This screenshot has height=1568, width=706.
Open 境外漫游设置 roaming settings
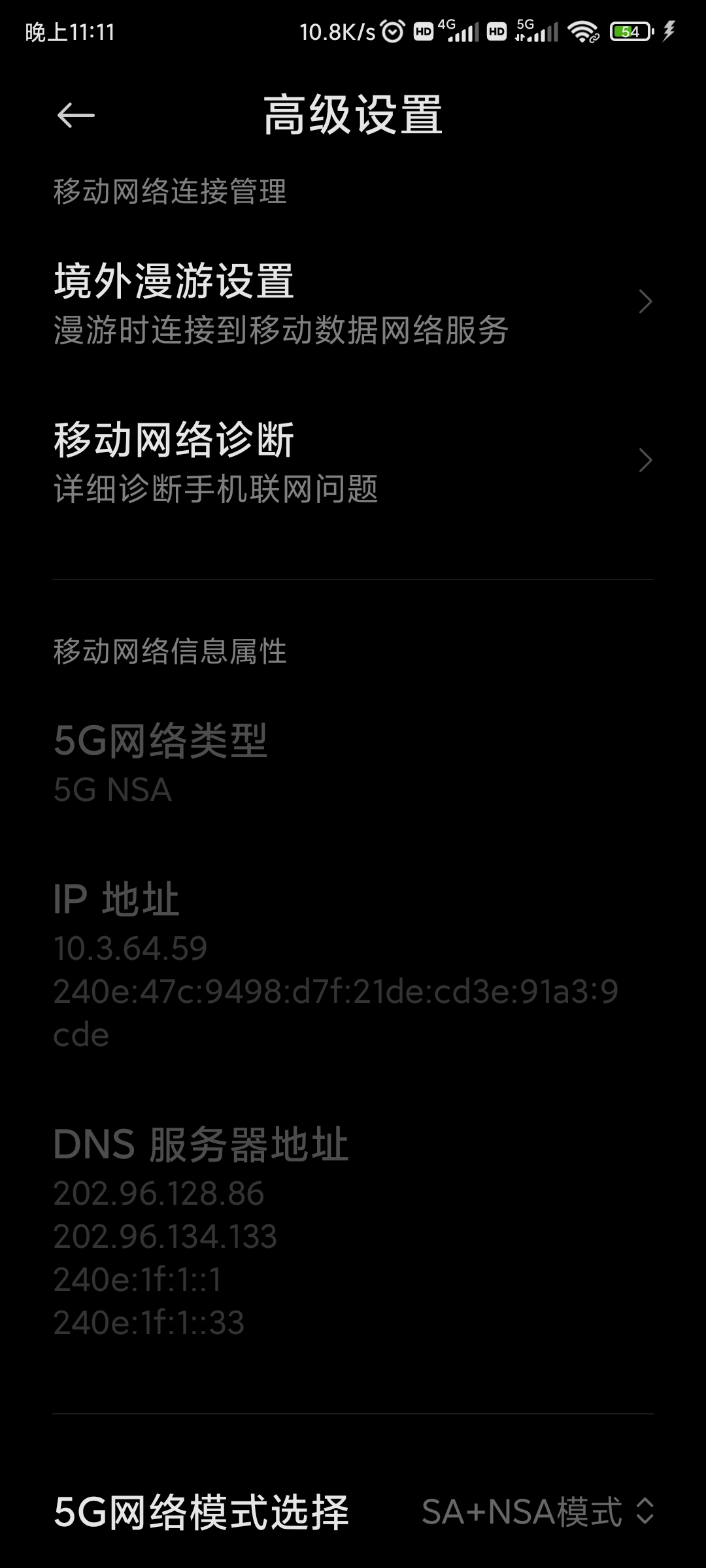[353, 302]
